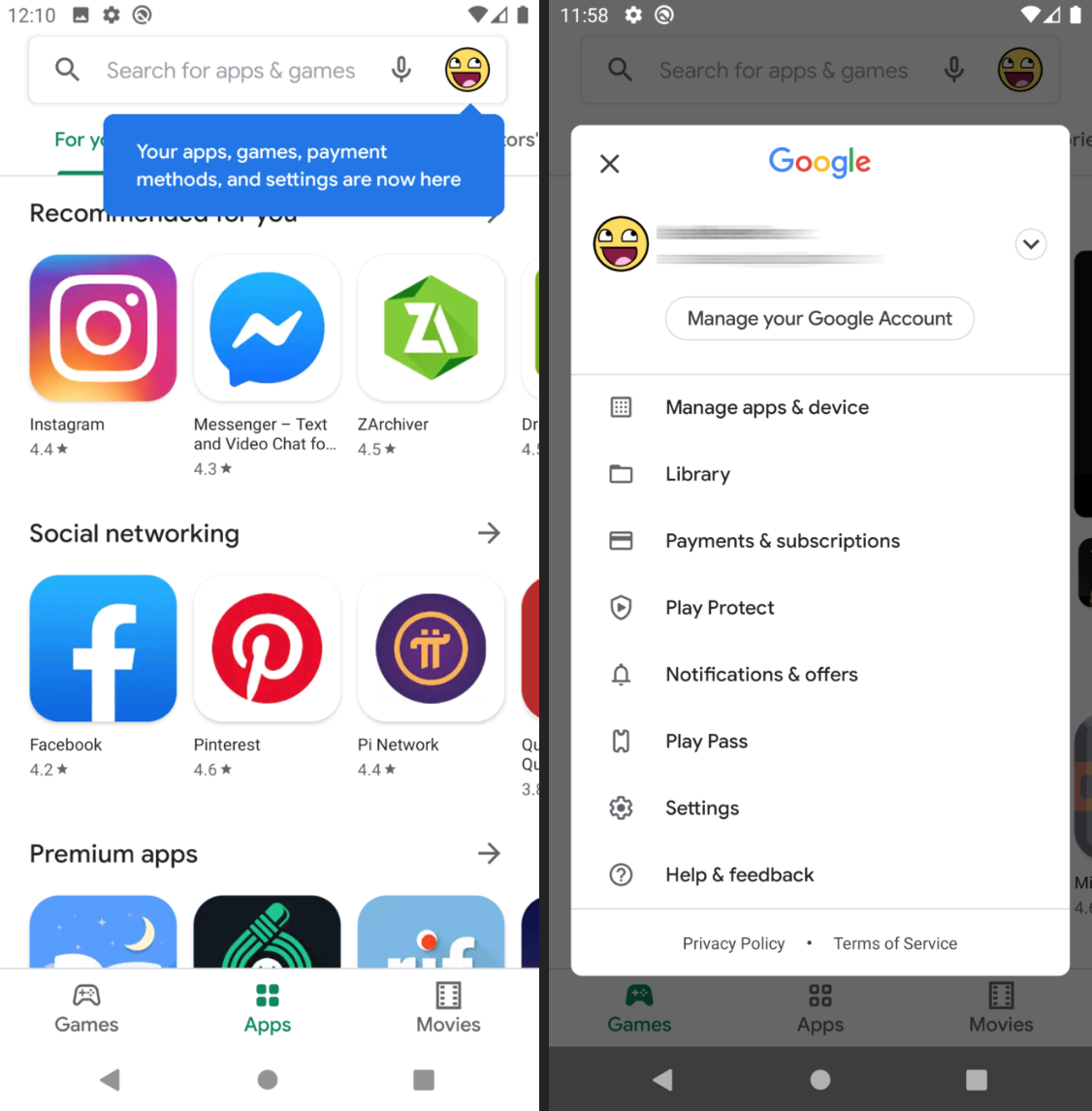Open the Instagram app listing
This screenshot has width=1092, height=1111.
coord(103,329)
